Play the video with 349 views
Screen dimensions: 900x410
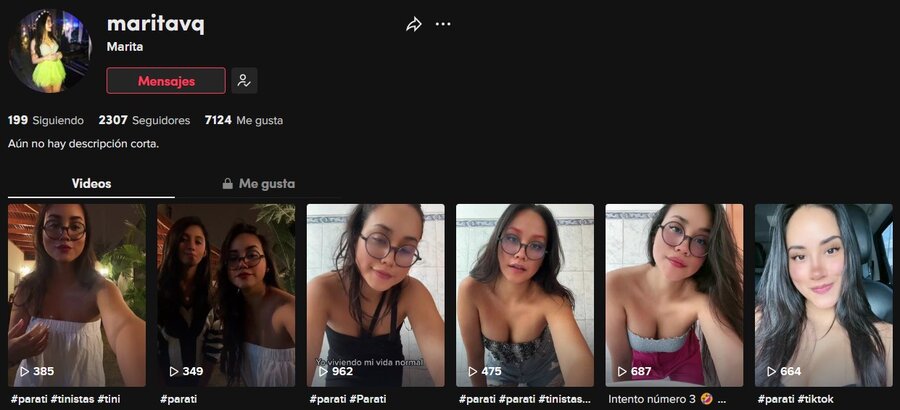[x=226, y=295]
